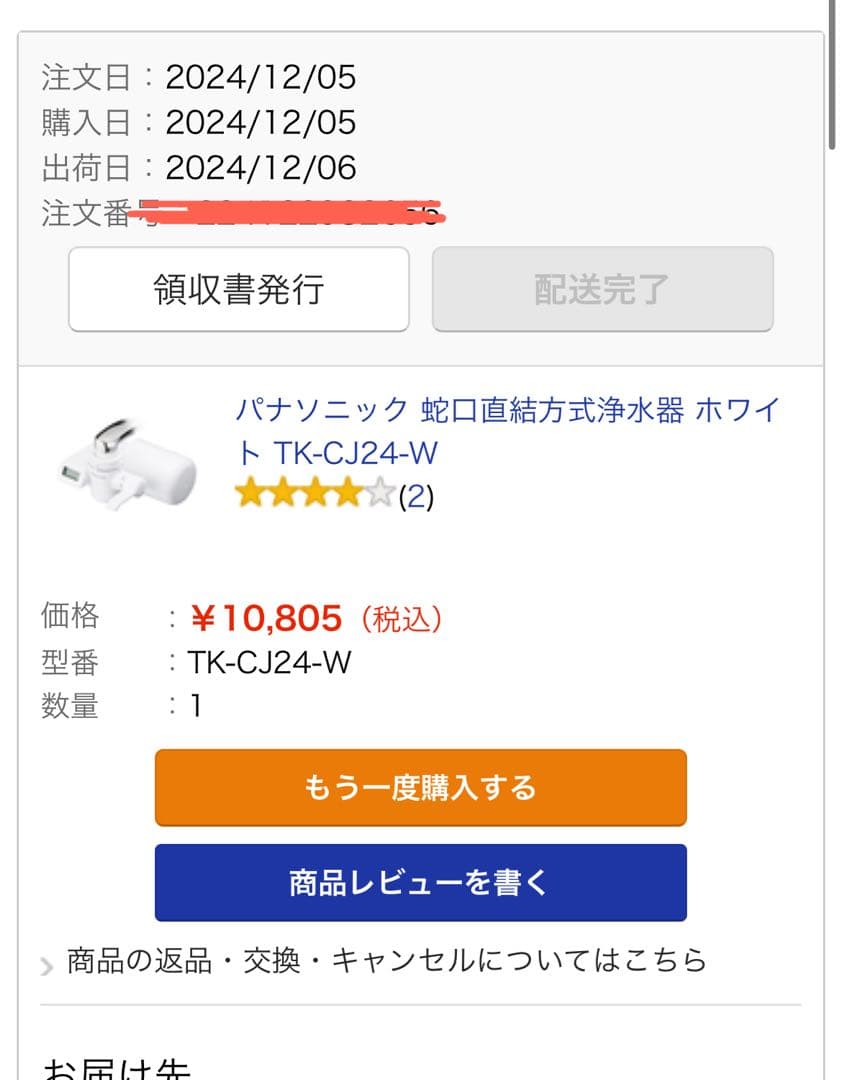Screen dimensions: 842x1080
Task: Click the 数量 quantity value of 1
Action: pos(196,707)
